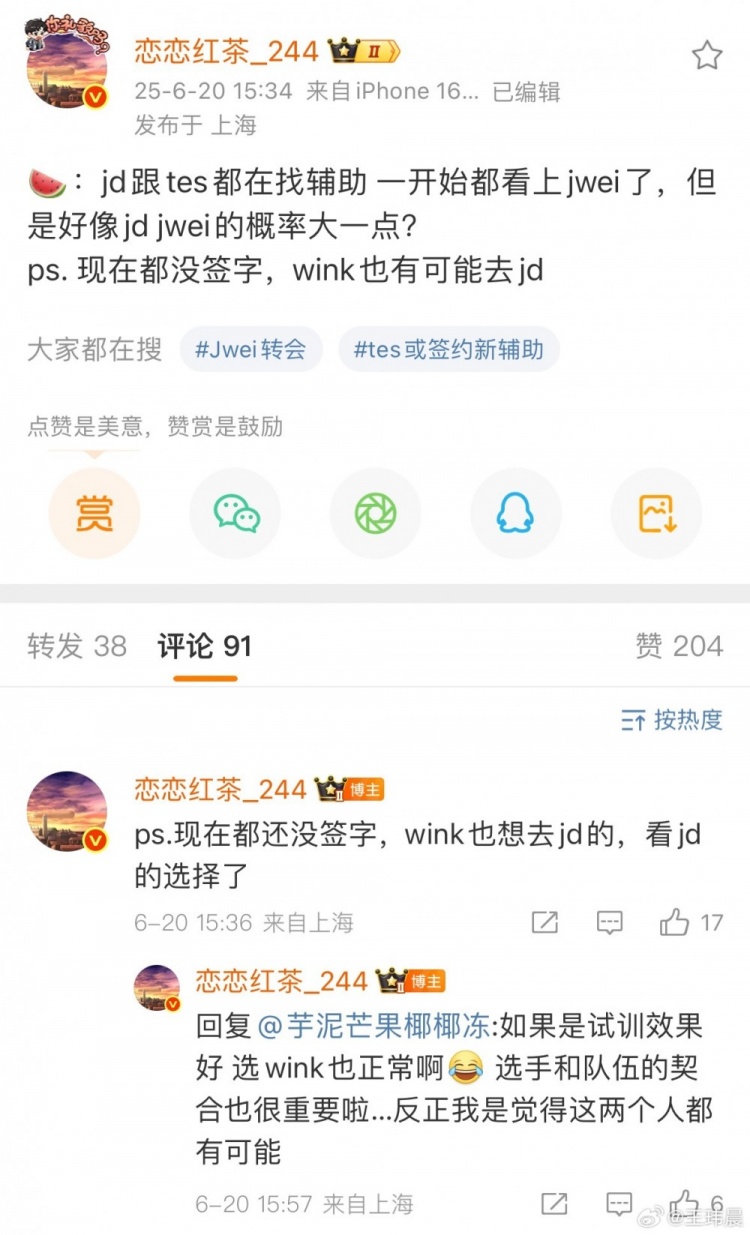Share the post to QQ

516,513
